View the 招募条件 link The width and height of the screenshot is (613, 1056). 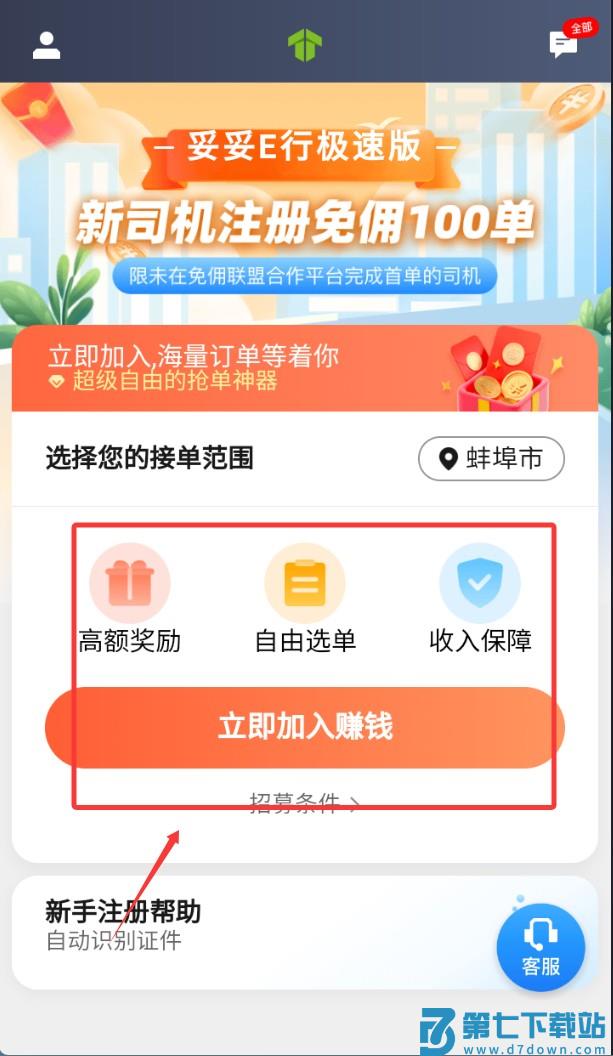304,802
